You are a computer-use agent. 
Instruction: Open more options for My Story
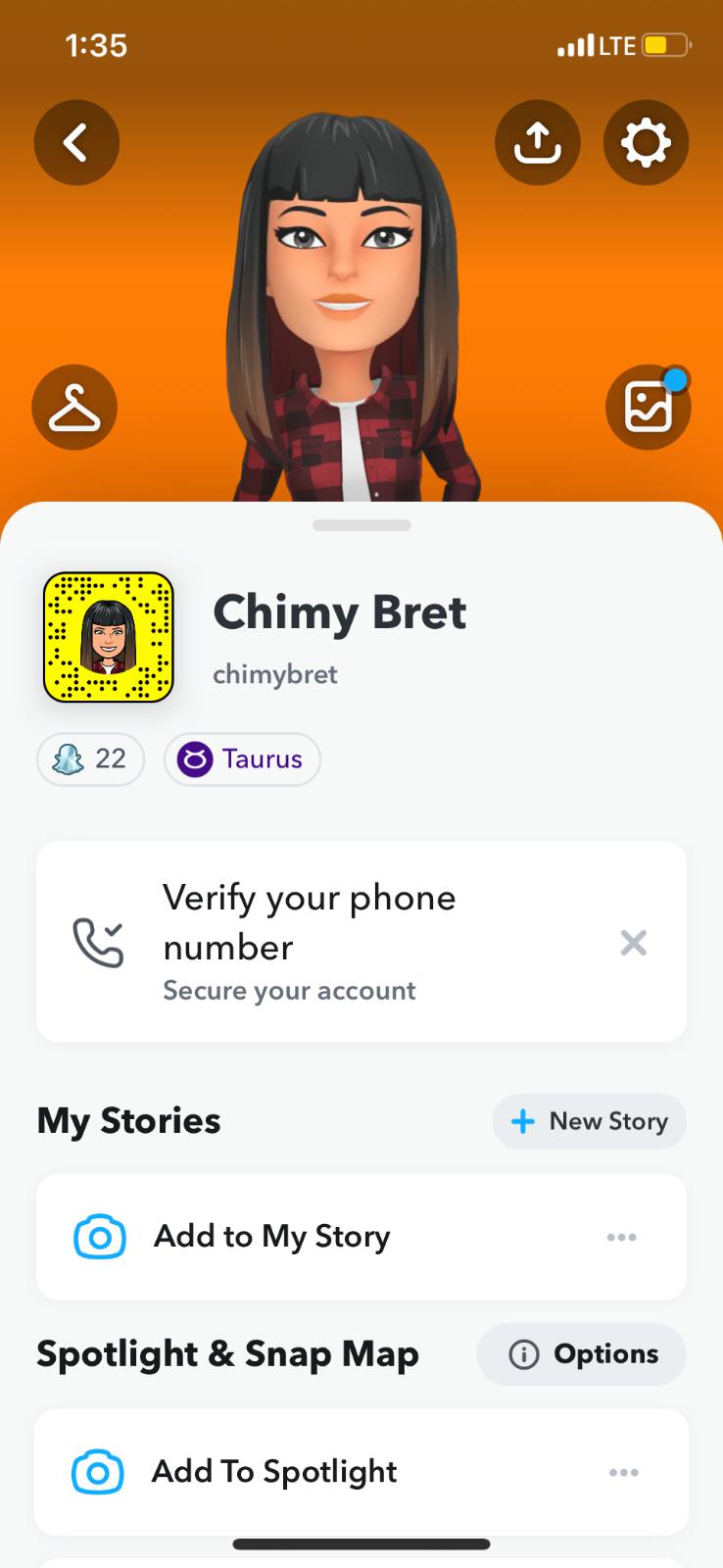click(621, 1237)
